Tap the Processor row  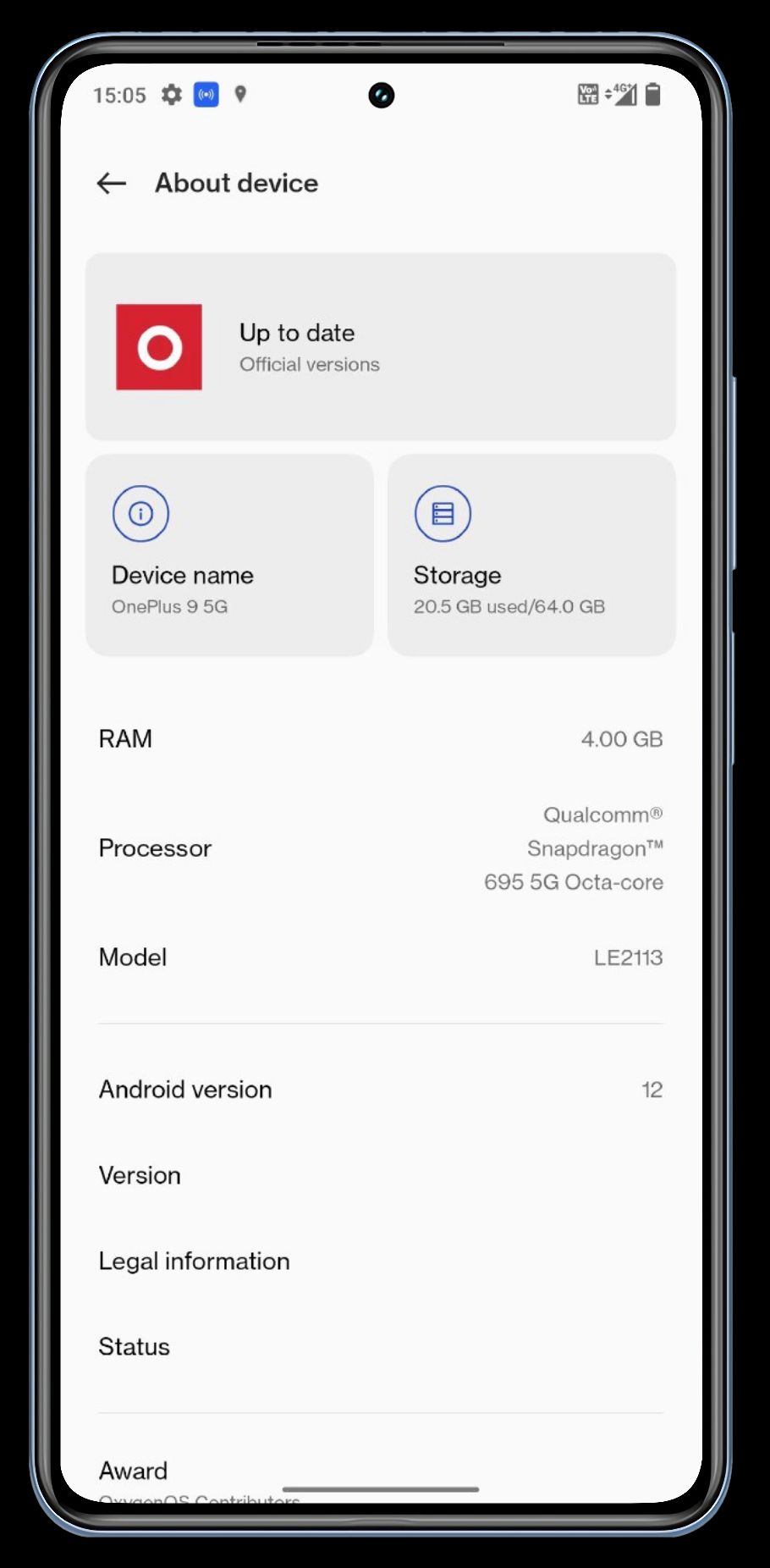[381, 848]
